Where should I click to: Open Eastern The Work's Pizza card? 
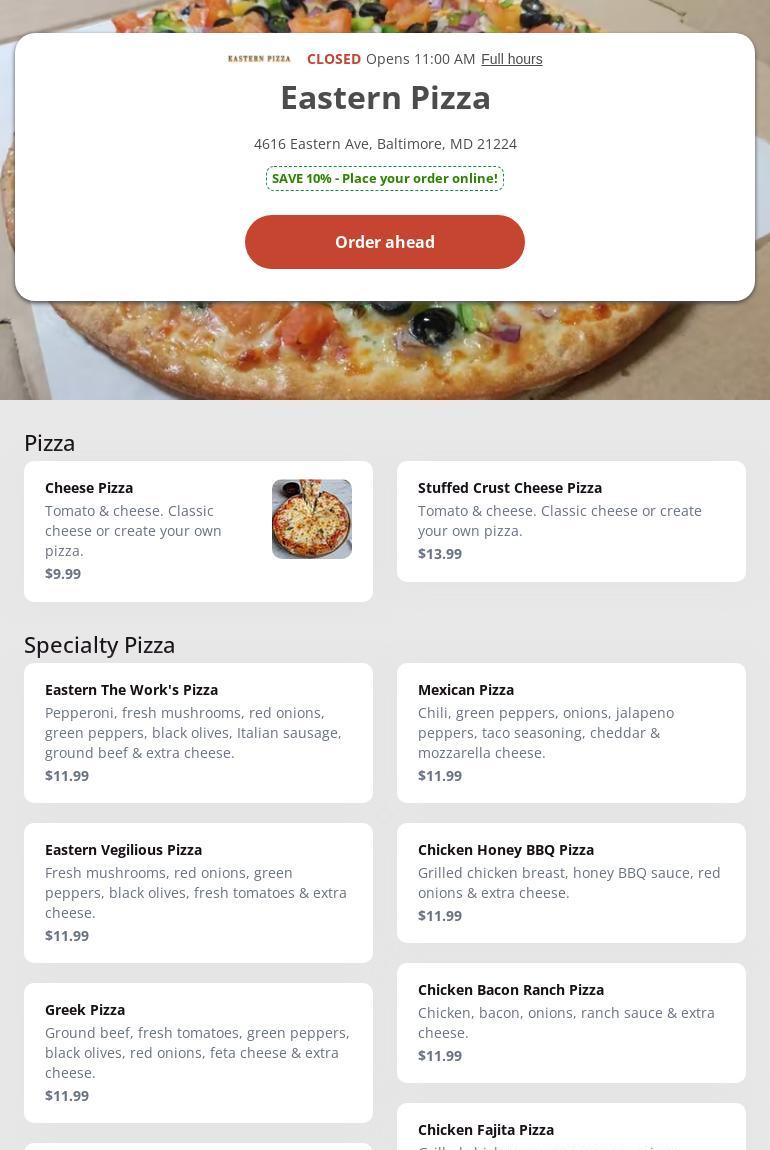tap(198, 733)
